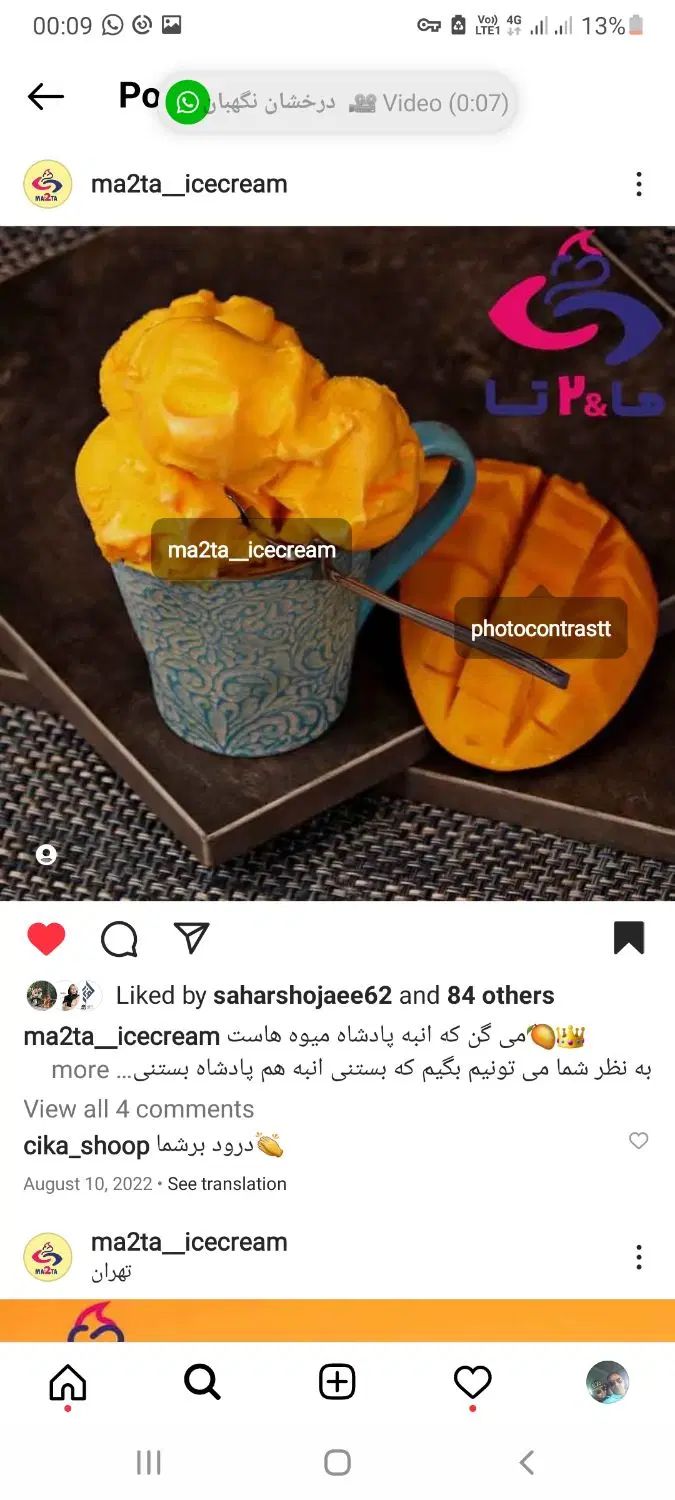Go back using the arrow
The height and width of the screenshot is (1500, 675).
tap(46, 97)
